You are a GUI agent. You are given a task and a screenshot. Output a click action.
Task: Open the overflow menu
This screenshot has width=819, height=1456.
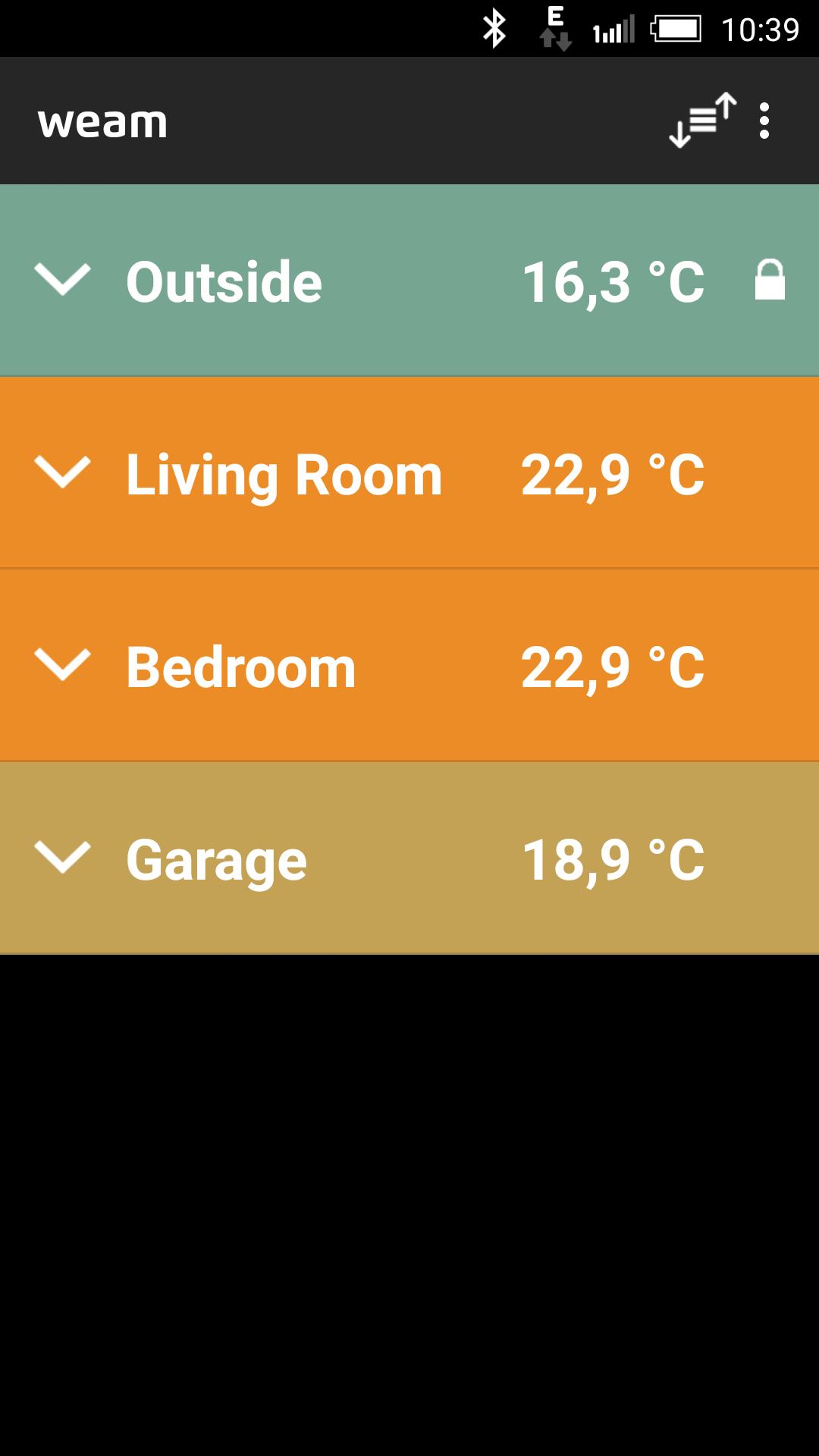point(764,121)
